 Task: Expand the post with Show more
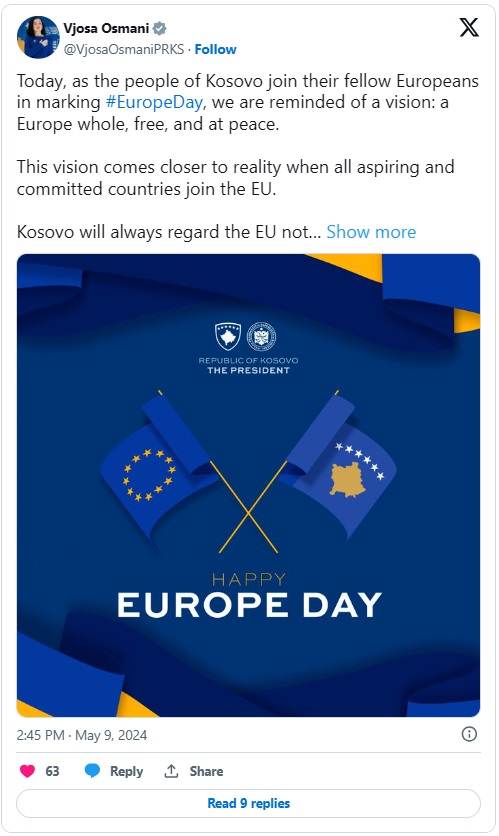[x=371, y=232]
